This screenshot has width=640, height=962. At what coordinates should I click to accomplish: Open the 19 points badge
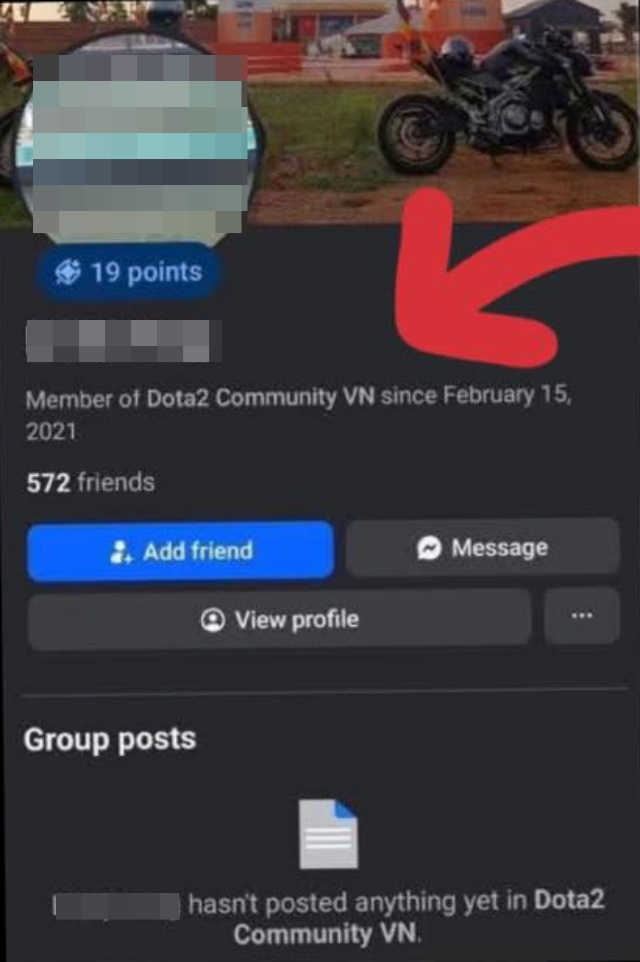tap(129, 272)
